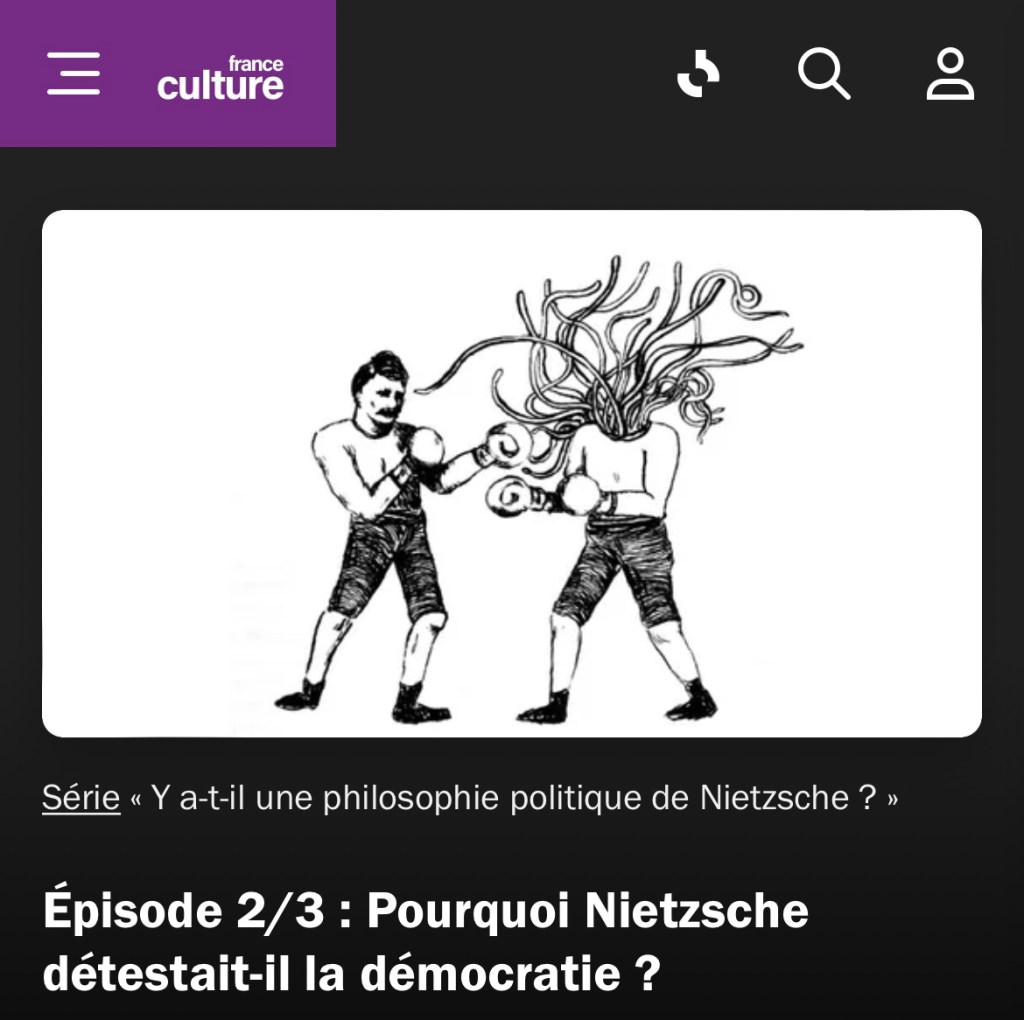Open the Radio France stations switcher icon

(x=698, y=74)
